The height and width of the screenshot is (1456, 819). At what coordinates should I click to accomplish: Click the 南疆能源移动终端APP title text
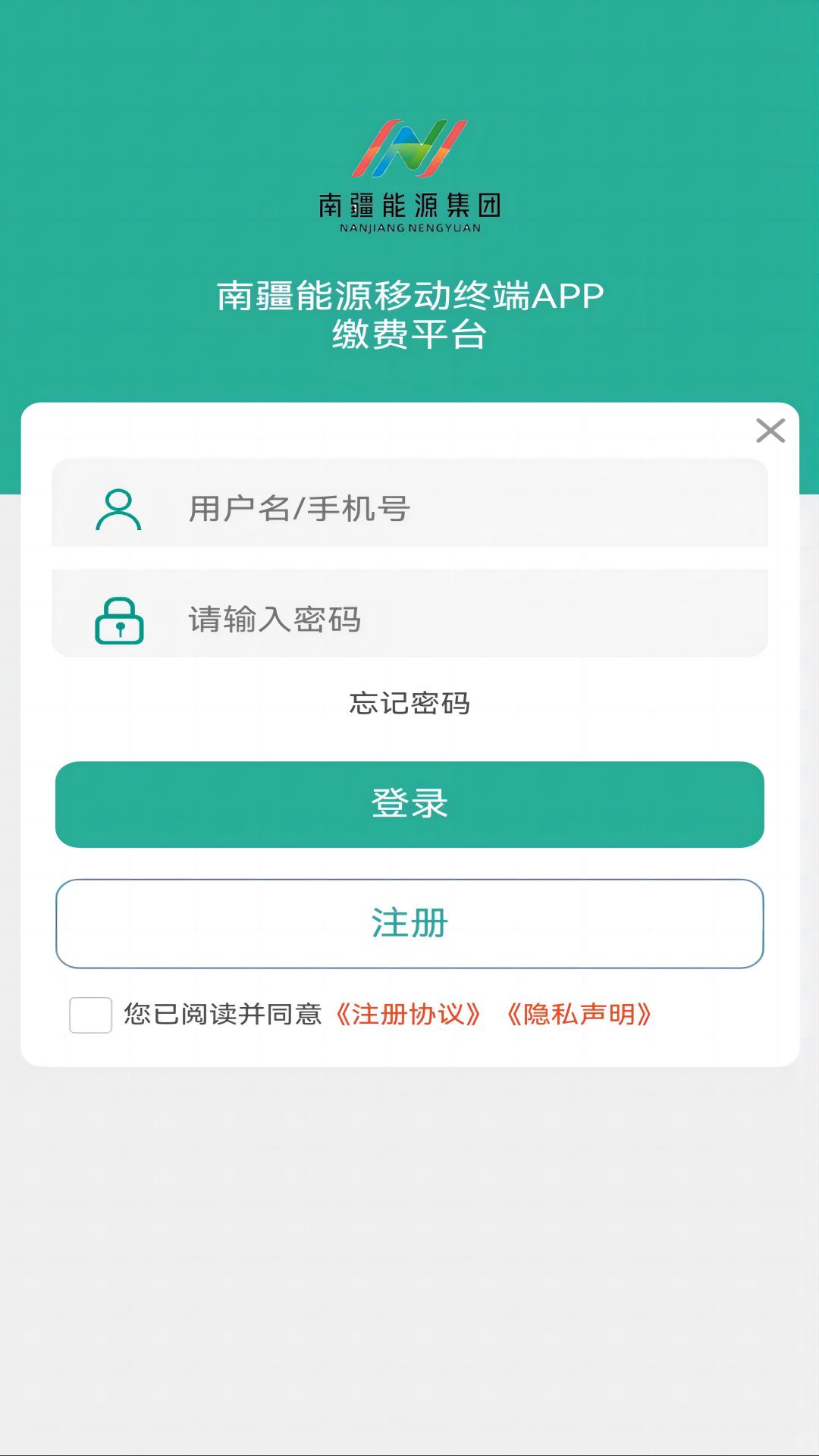(409, 296)
